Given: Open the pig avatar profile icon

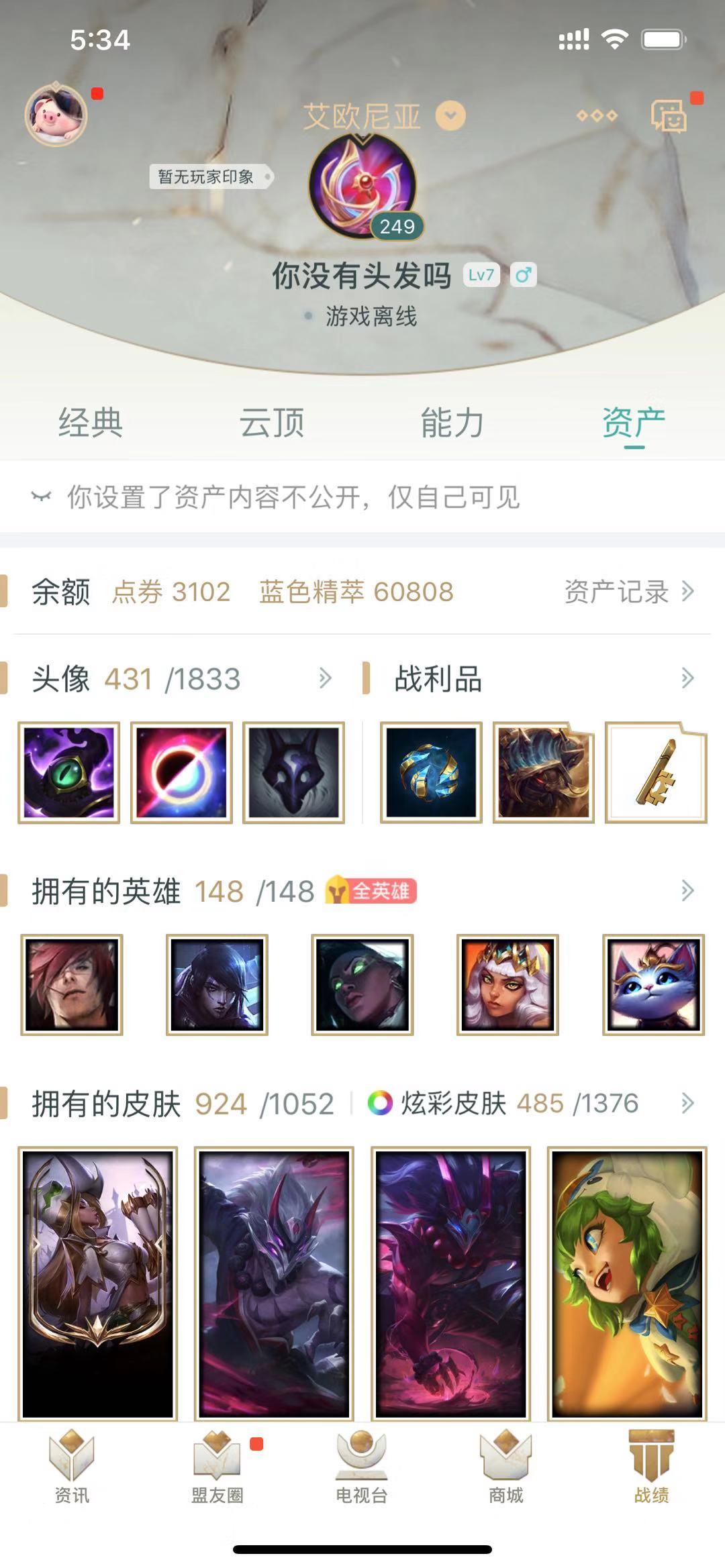Looking at the screenshot, I should (x=56, y=116).
